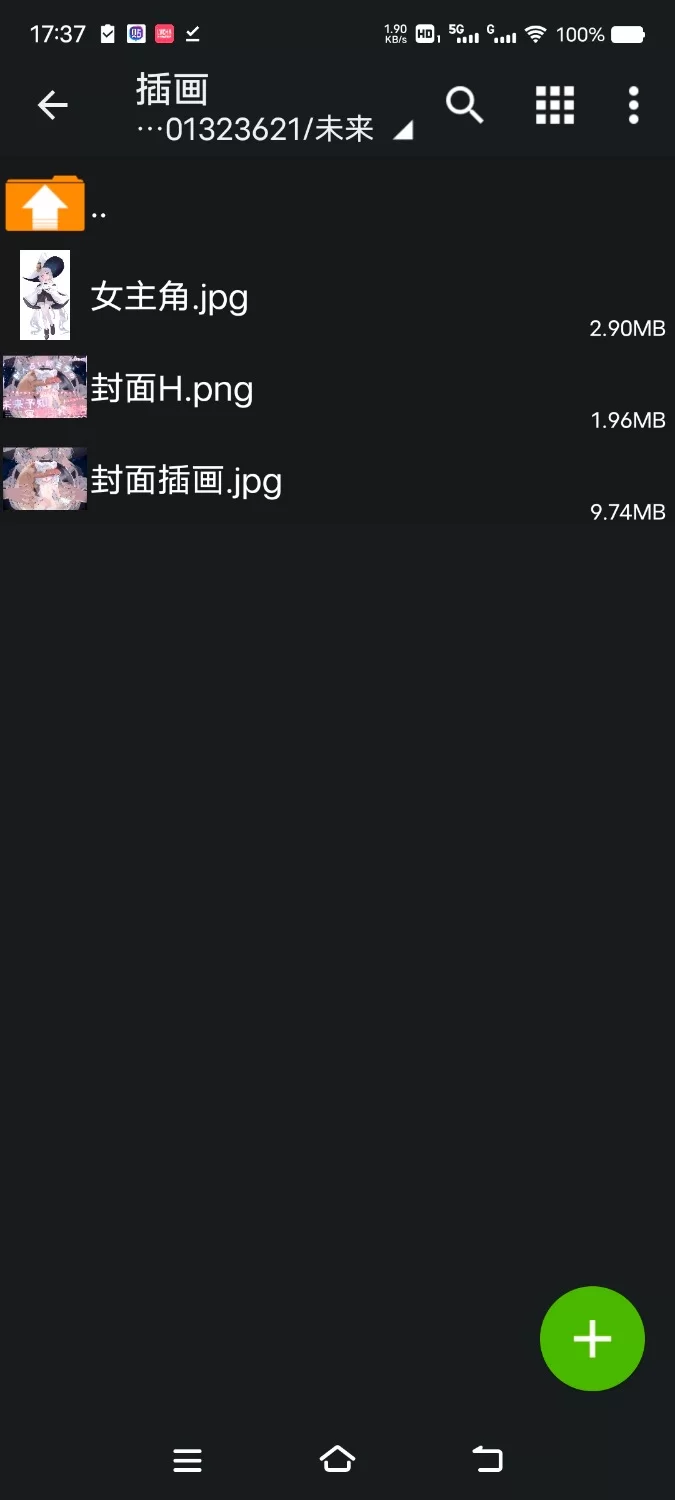Open the three-dot overflow menu
The height and width of the screenshot is (1500, 675).
[x=633, y=105]
